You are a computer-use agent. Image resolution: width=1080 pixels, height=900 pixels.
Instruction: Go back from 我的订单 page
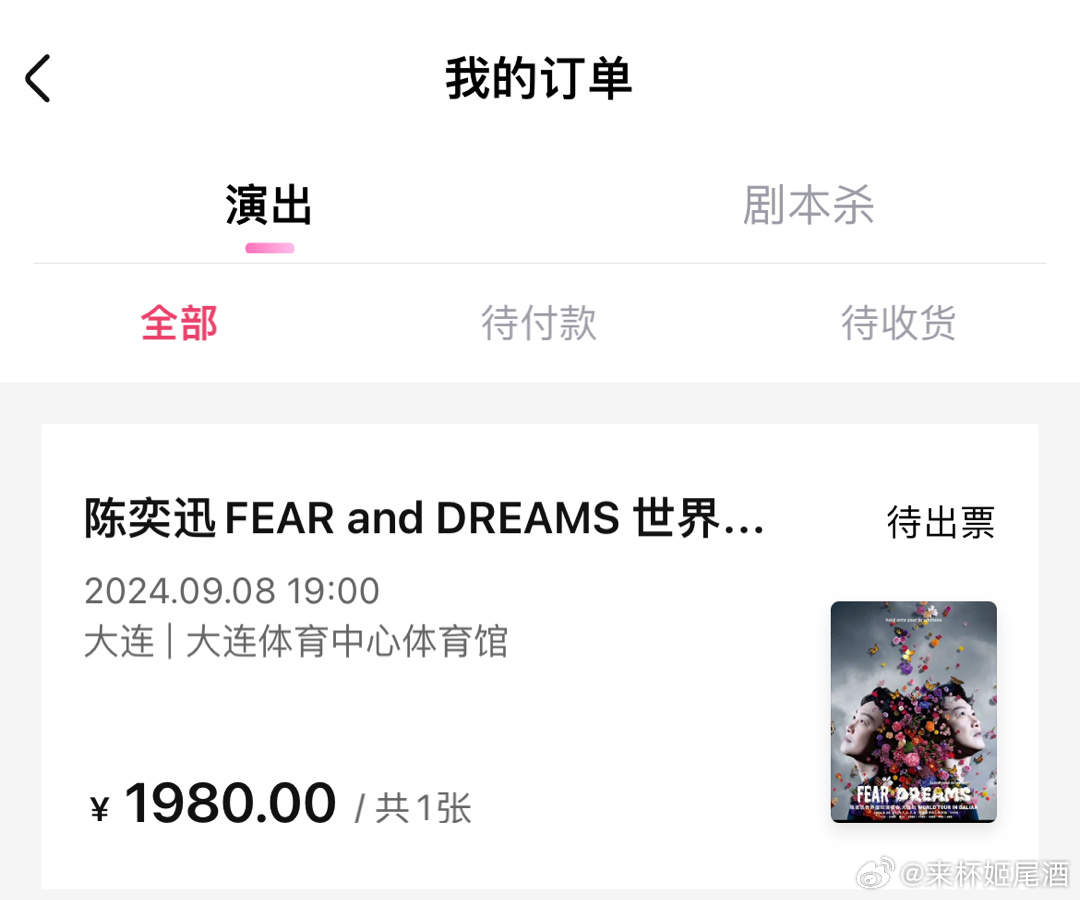tap(38, 79)
